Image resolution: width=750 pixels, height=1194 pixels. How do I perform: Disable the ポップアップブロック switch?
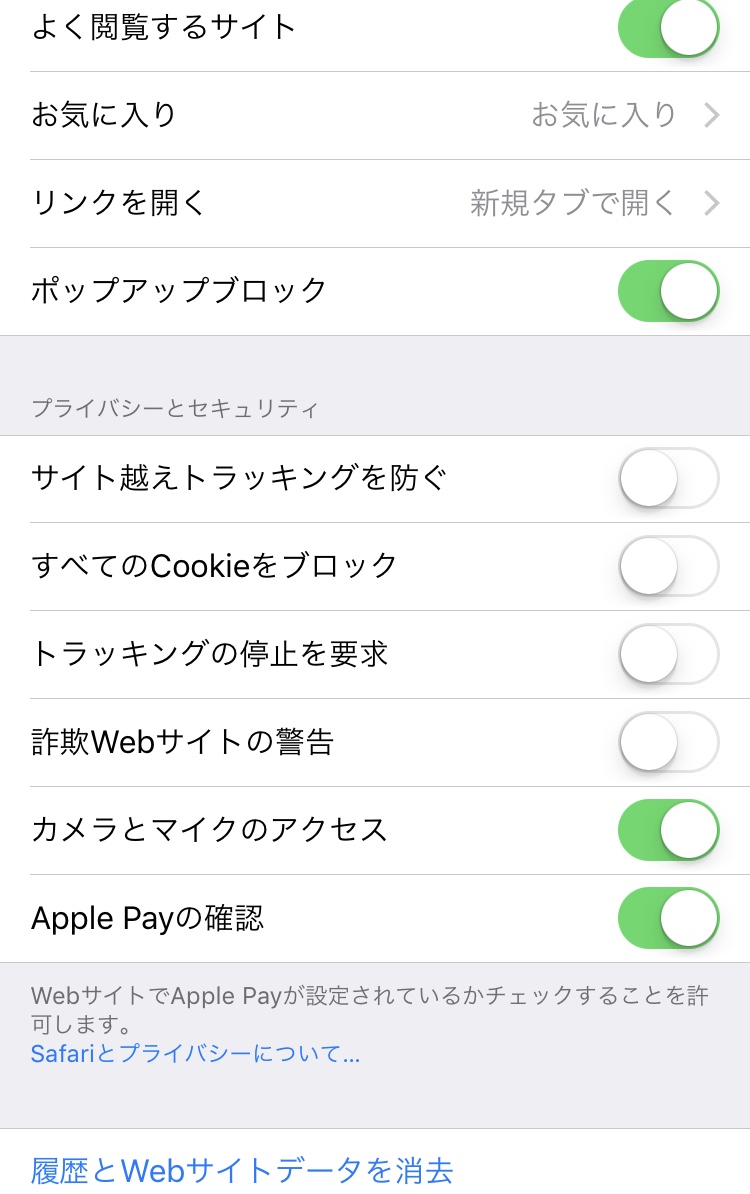point(668,291)
